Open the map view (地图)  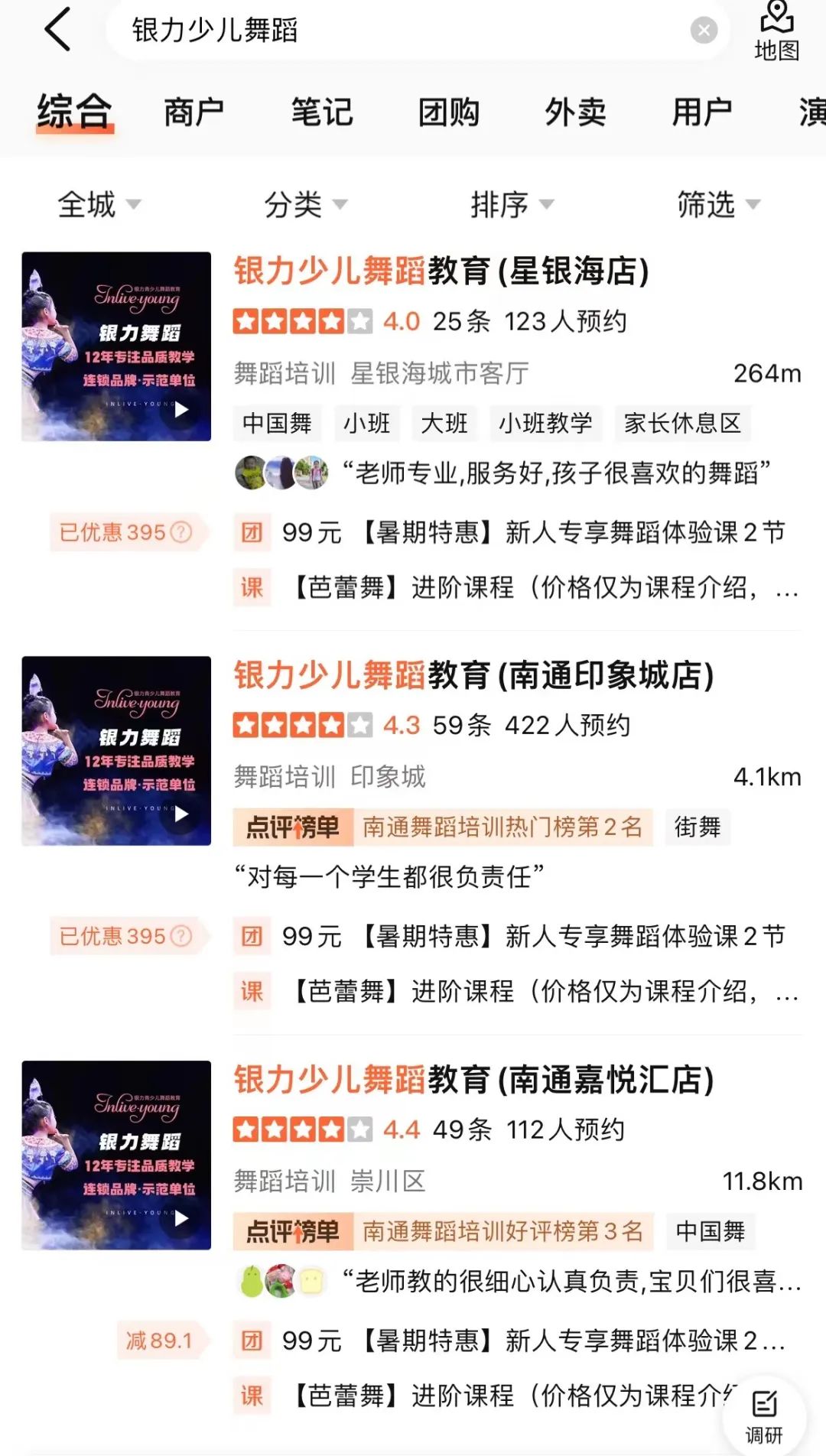[776, 32]
